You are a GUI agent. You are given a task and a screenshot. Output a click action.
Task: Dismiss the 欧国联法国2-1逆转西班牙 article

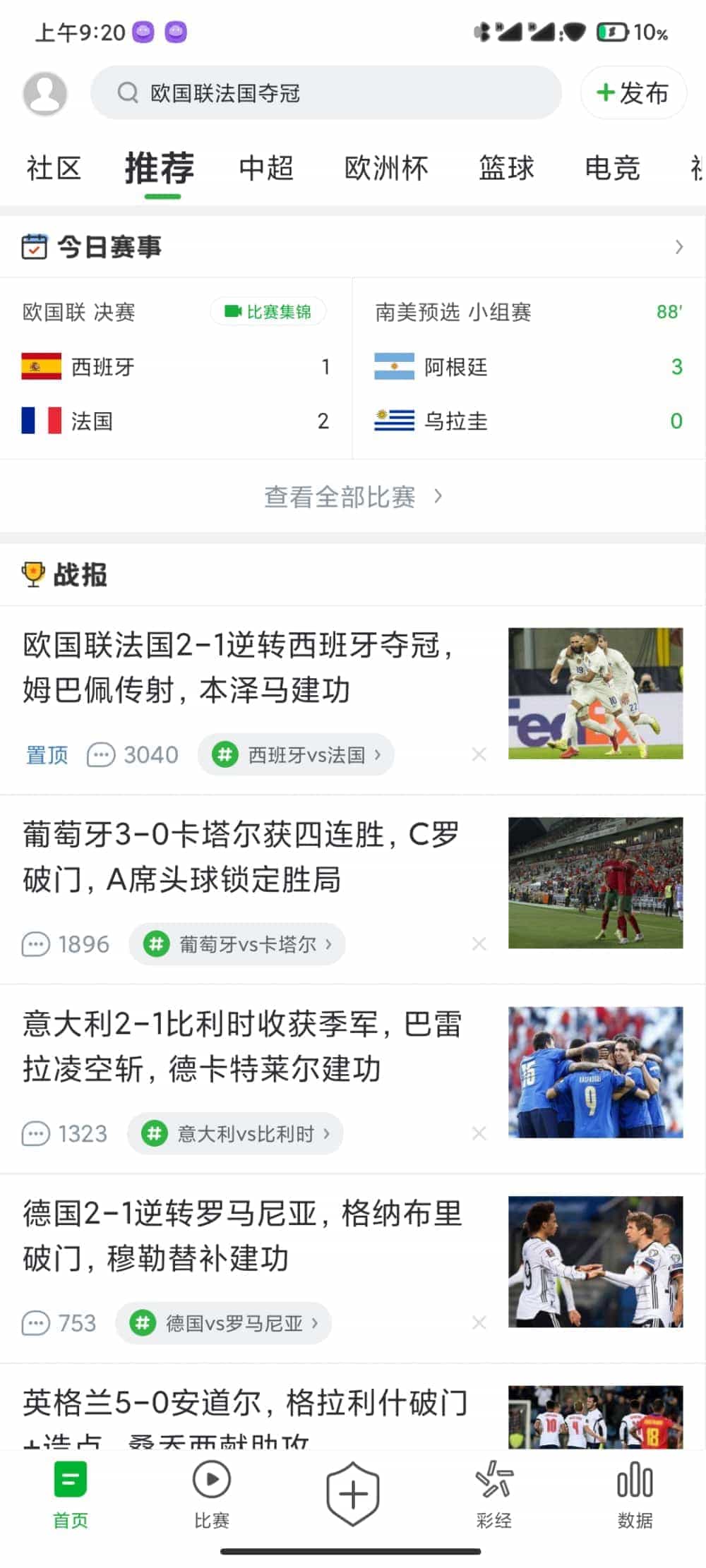pos(479,754)
